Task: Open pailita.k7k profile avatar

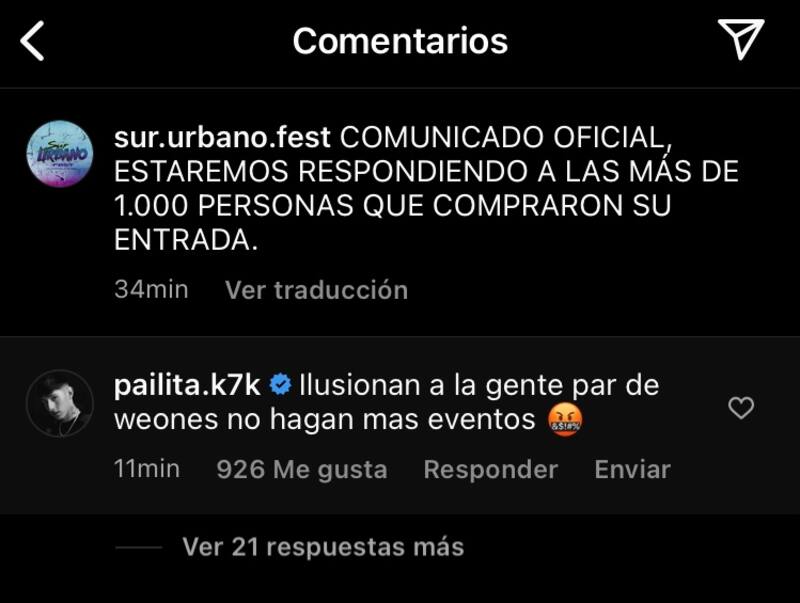Action: (60, 403)
